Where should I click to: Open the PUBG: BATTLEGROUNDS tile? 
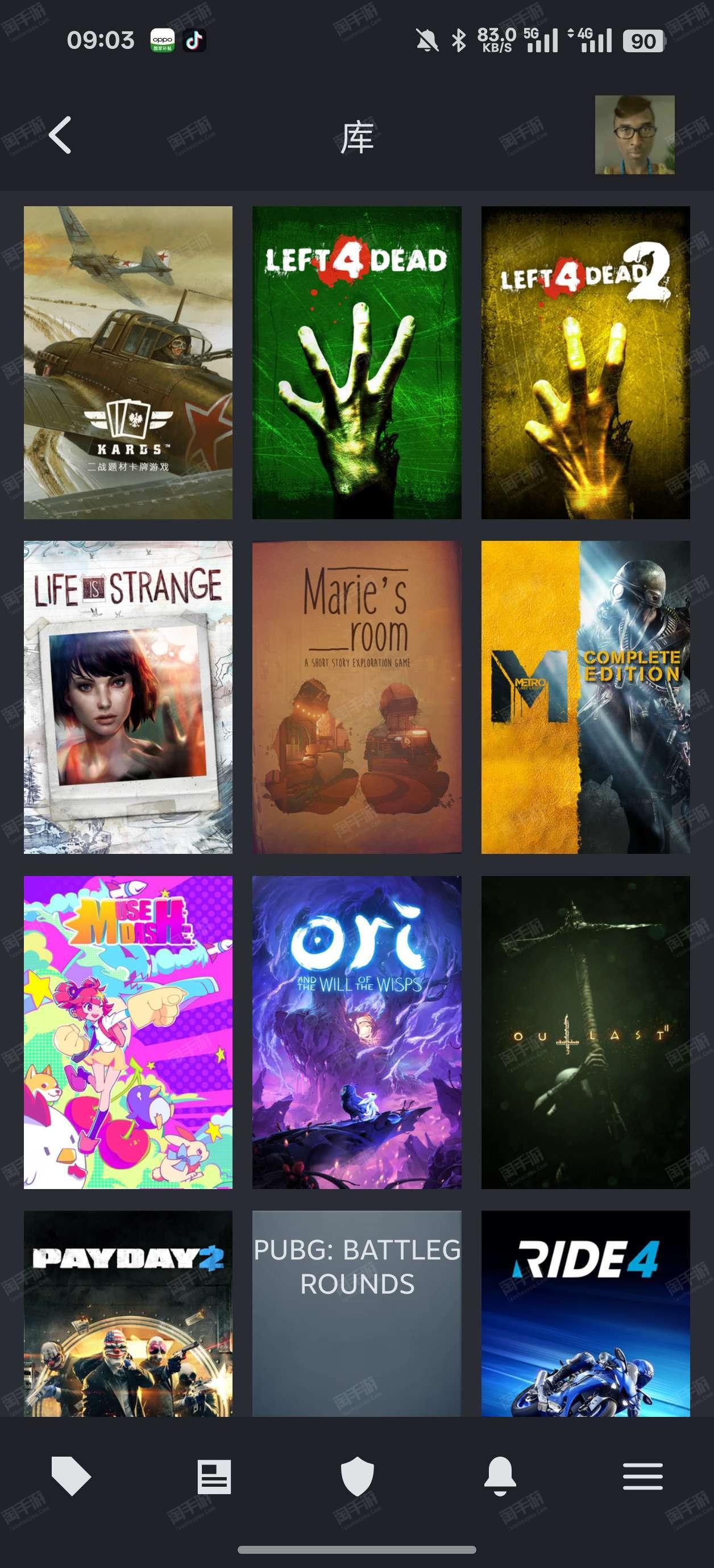coord(356,1313)
